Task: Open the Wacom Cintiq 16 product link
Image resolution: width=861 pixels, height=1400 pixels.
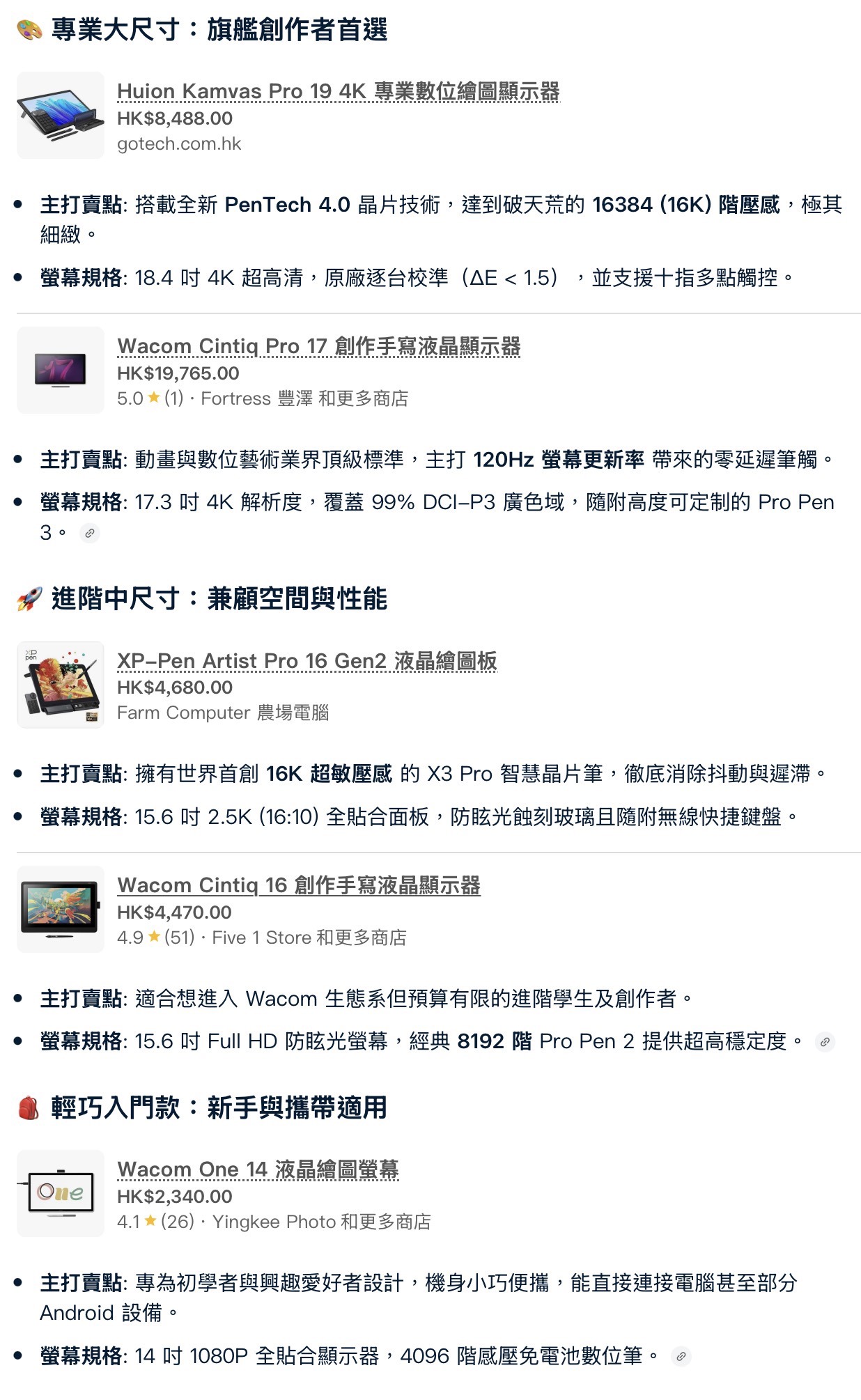Action: (x=299, y=885)
